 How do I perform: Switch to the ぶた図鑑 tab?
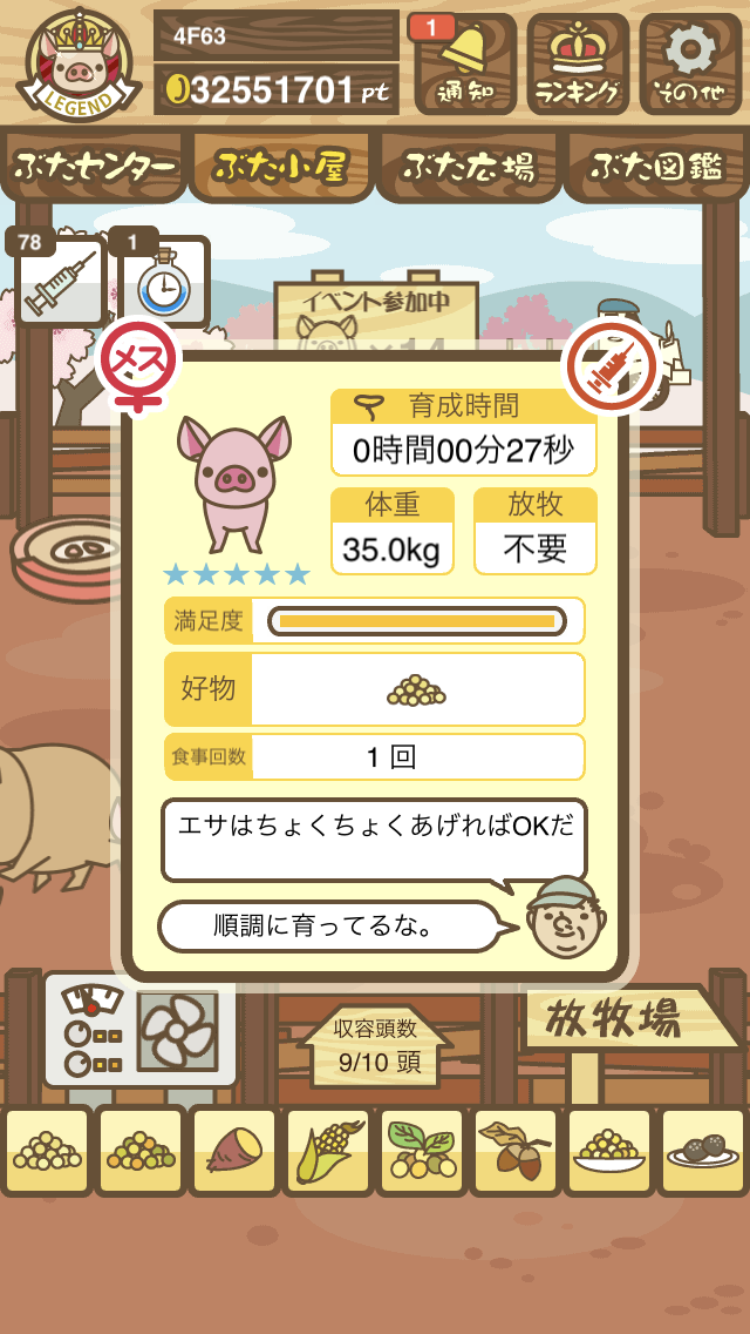tap(655, 167)
